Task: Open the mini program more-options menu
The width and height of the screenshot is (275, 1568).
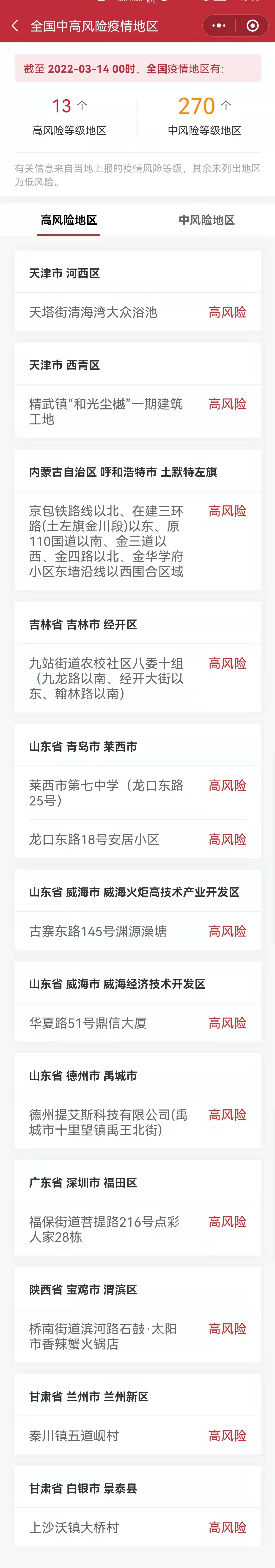Action: (219, 25)
